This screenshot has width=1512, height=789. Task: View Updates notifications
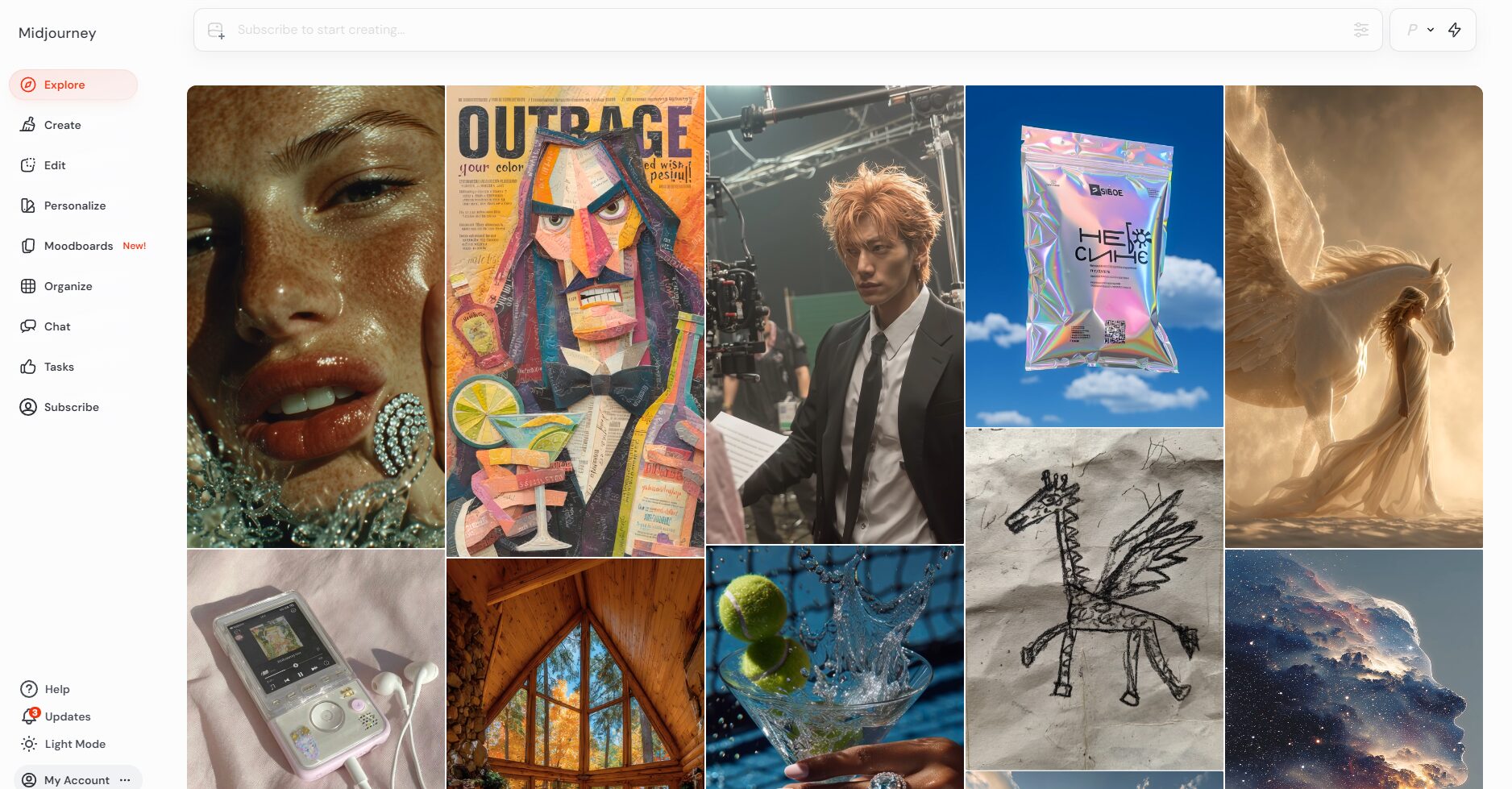pos(67,716)
